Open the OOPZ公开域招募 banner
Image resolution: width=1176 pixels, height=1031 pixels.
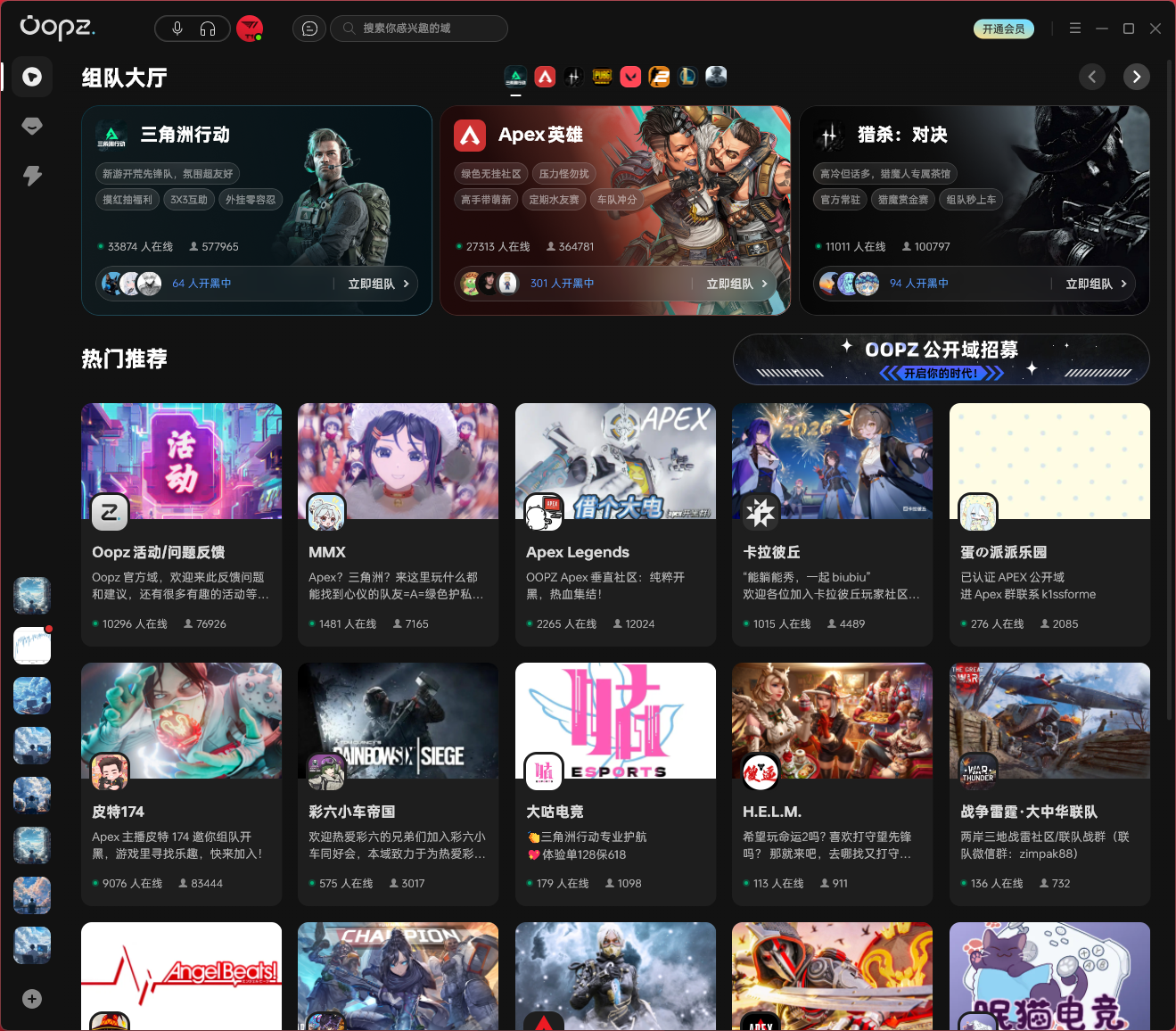[x=941, y=359]
